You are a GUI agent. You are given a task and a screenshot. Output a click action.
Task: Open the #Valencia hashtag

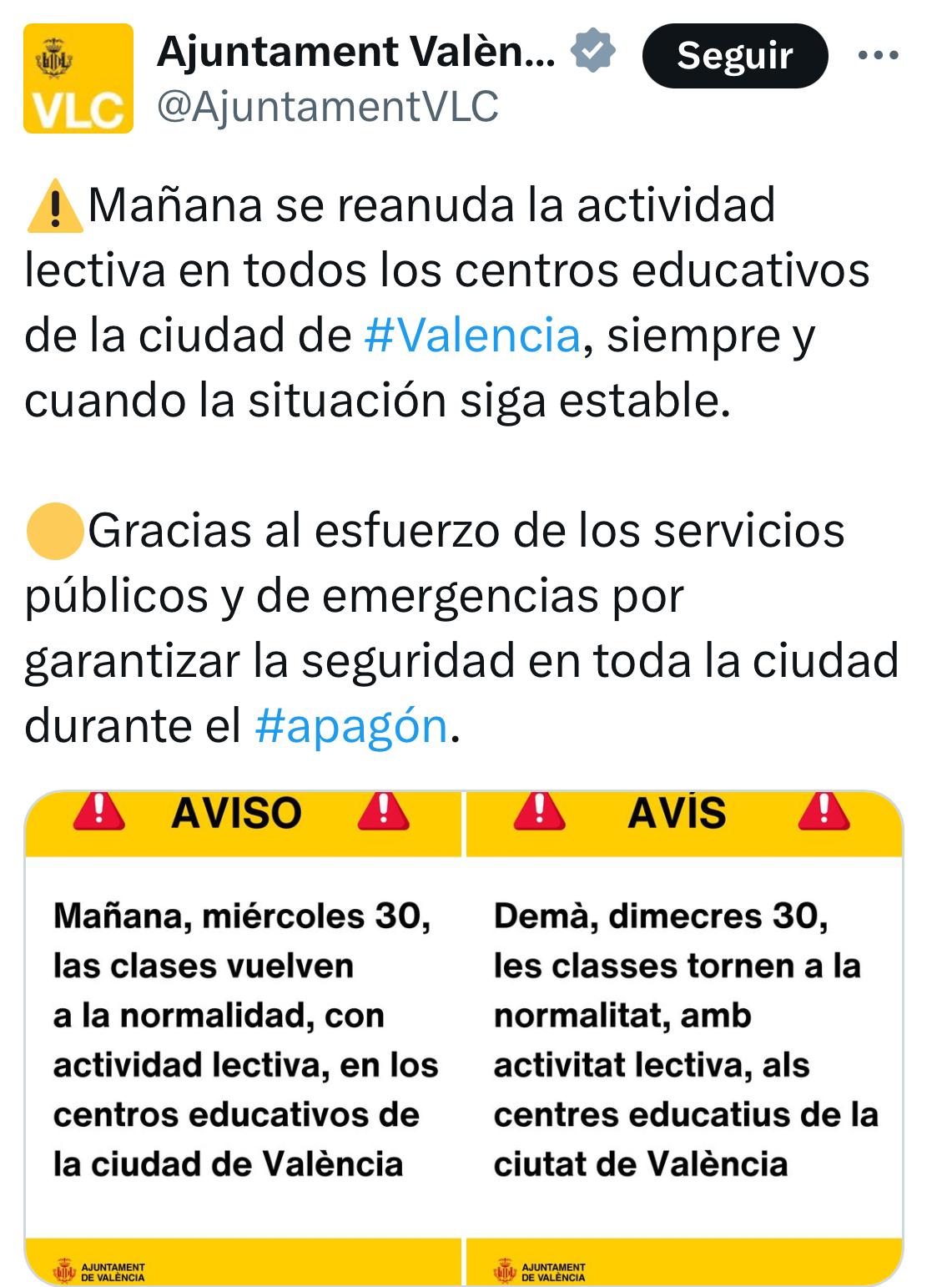[x=472, y=336]
